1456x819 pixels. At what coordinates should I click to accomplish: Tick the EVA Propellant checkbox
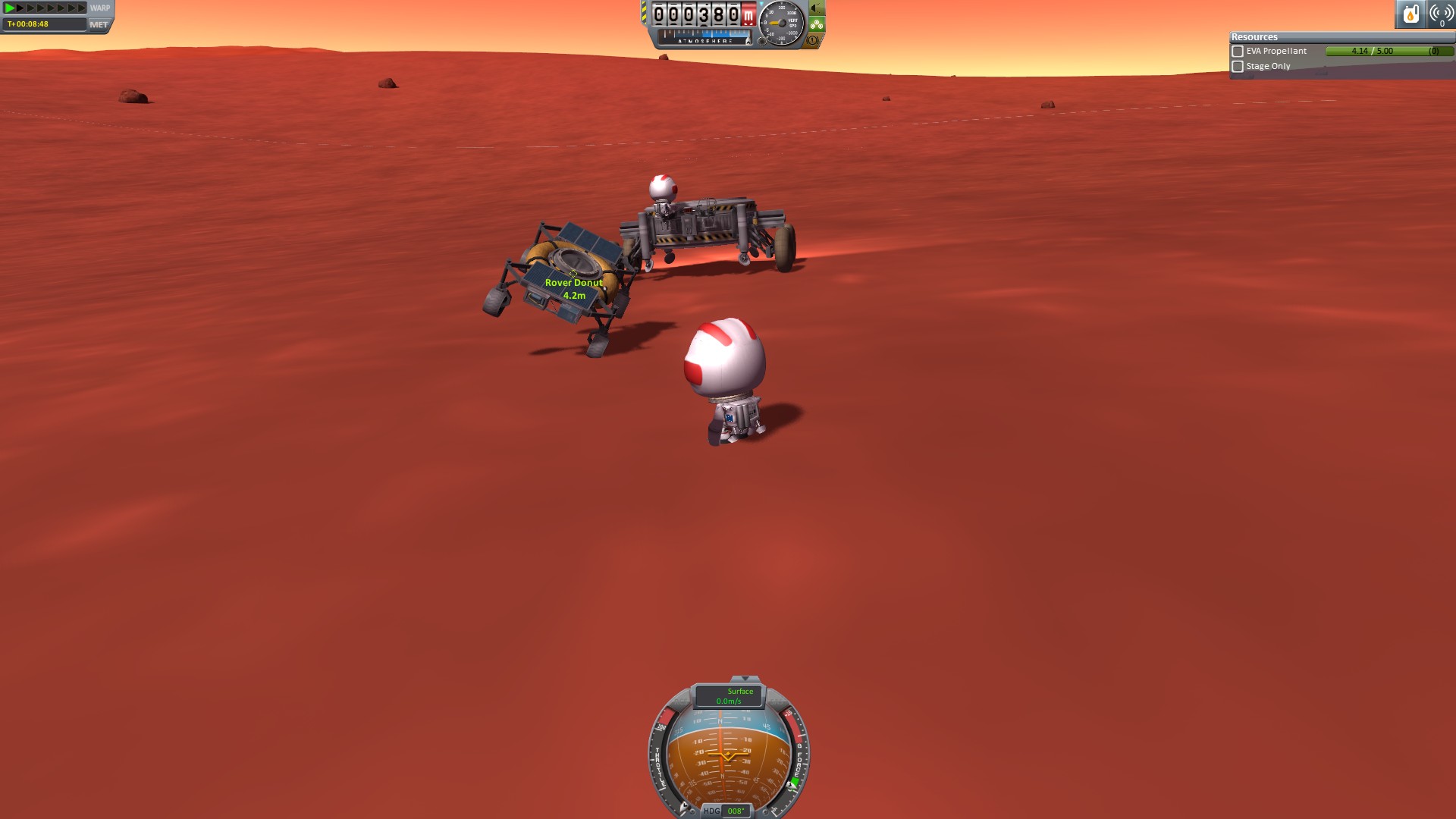pyautogui.click(x=1238, y=52)
